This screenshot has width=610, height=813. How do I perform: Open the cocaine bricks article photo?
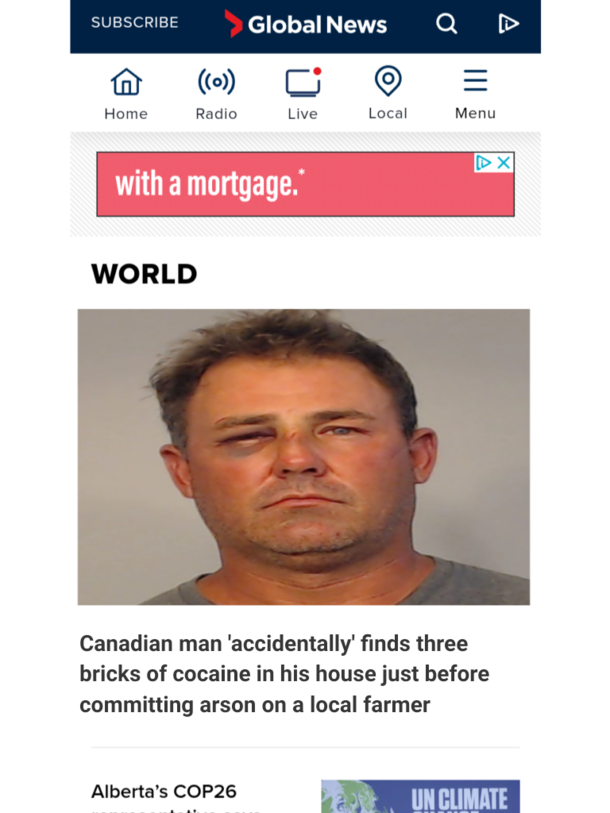[x=304, y=456]
